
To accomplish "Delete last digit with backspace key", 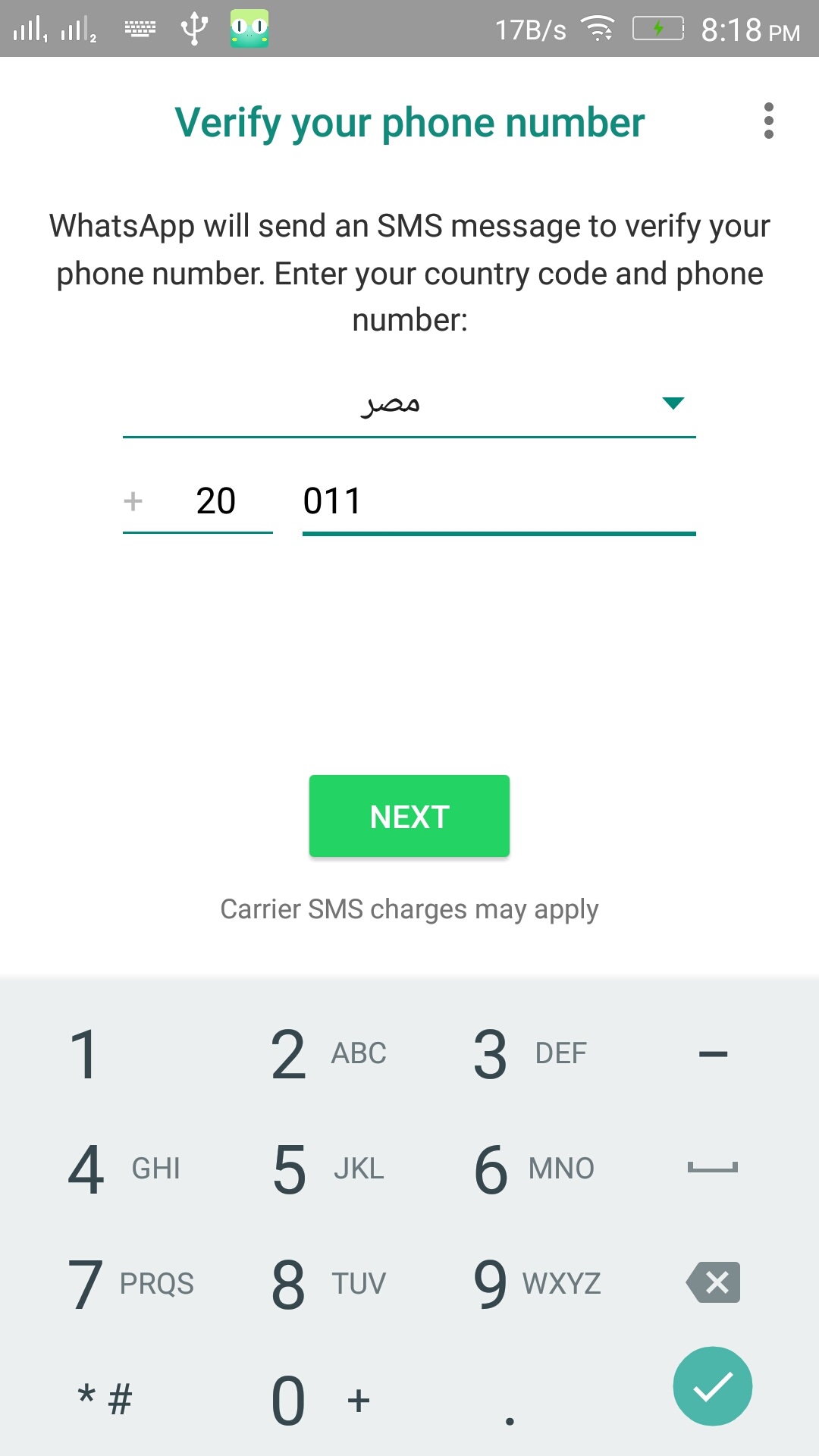I will pos(713,1282).
